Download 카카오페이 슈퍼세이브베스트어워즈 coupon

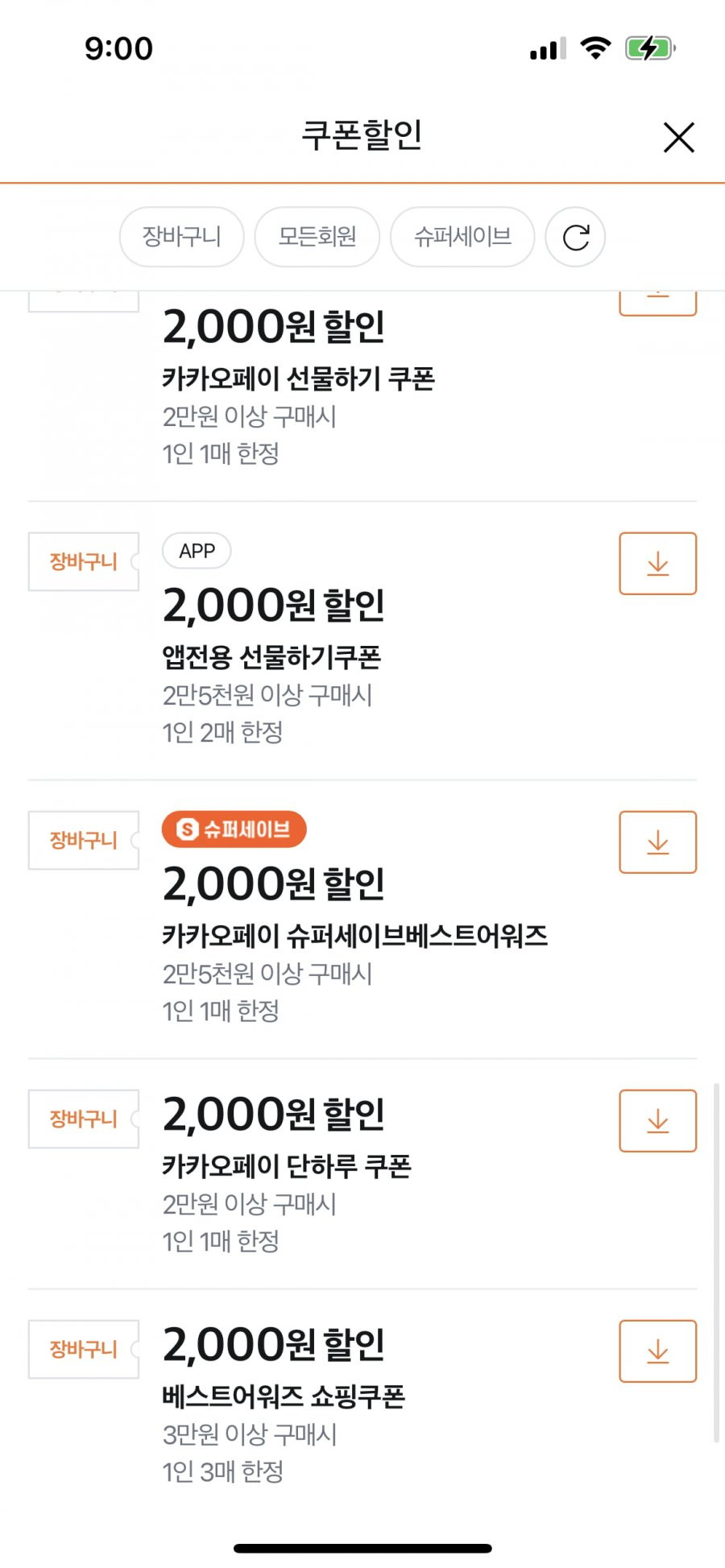pyautogui.click(x=658, y=842)
